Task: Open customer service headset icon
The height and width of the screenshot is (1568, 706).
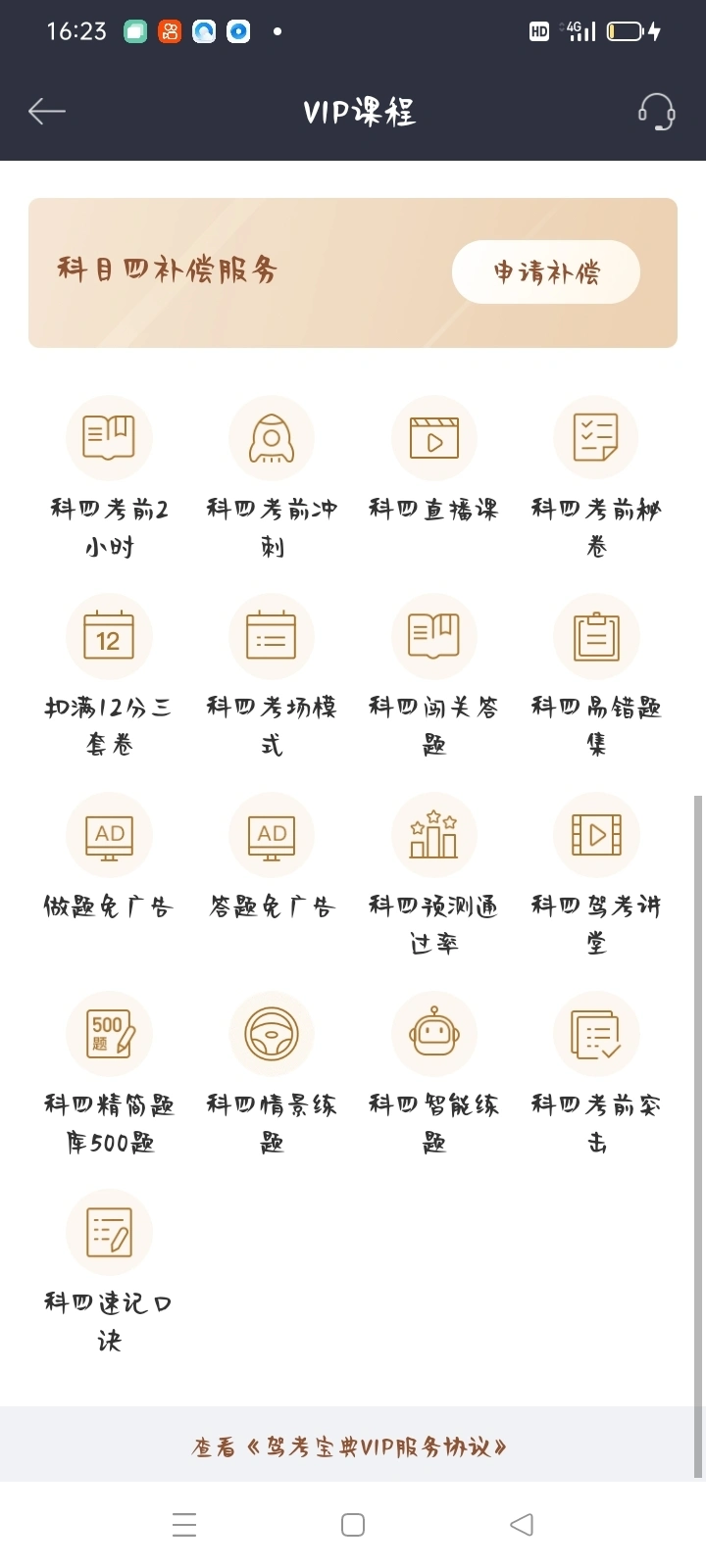Action: 656,112
